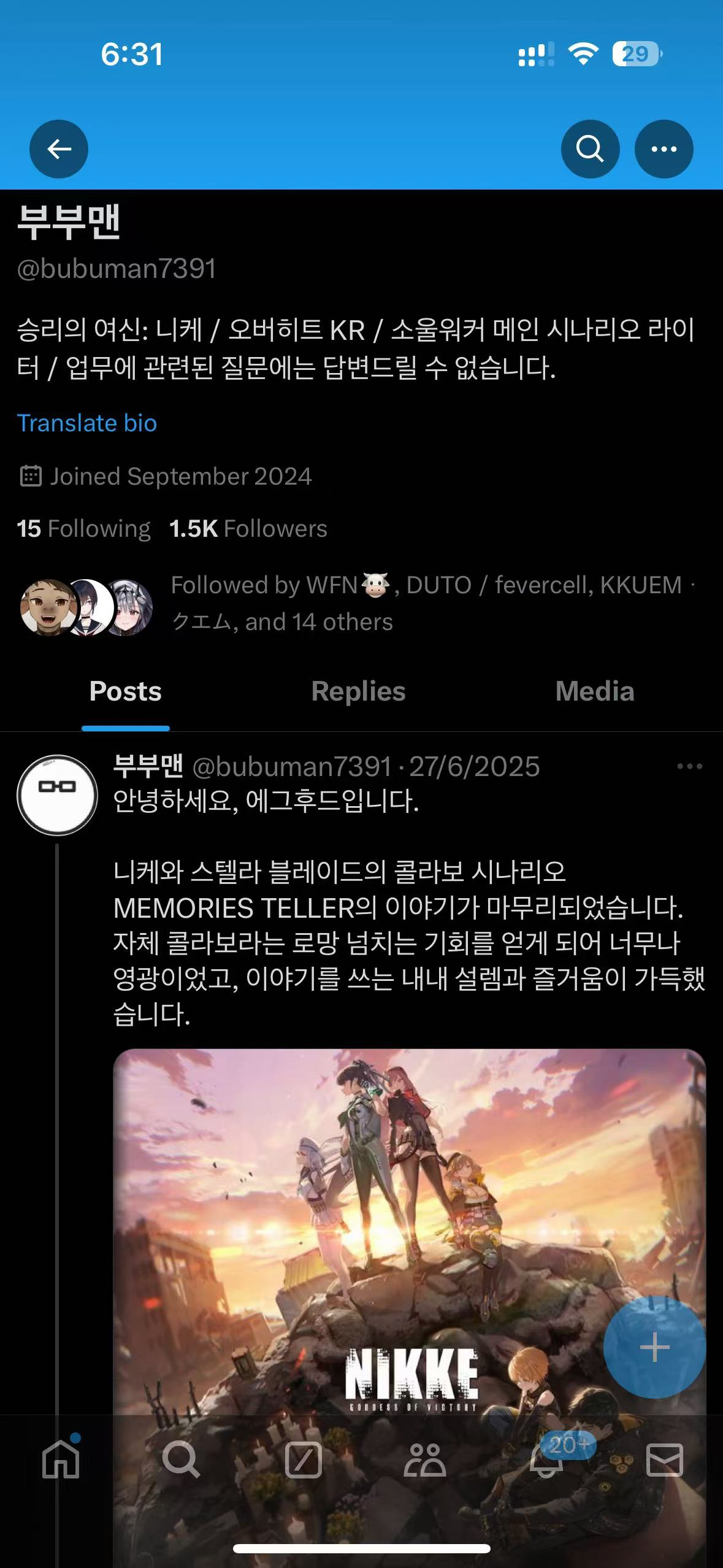723x1568 pixels.
Task: Compose a new post with plus button
Action: [654, 1348]
